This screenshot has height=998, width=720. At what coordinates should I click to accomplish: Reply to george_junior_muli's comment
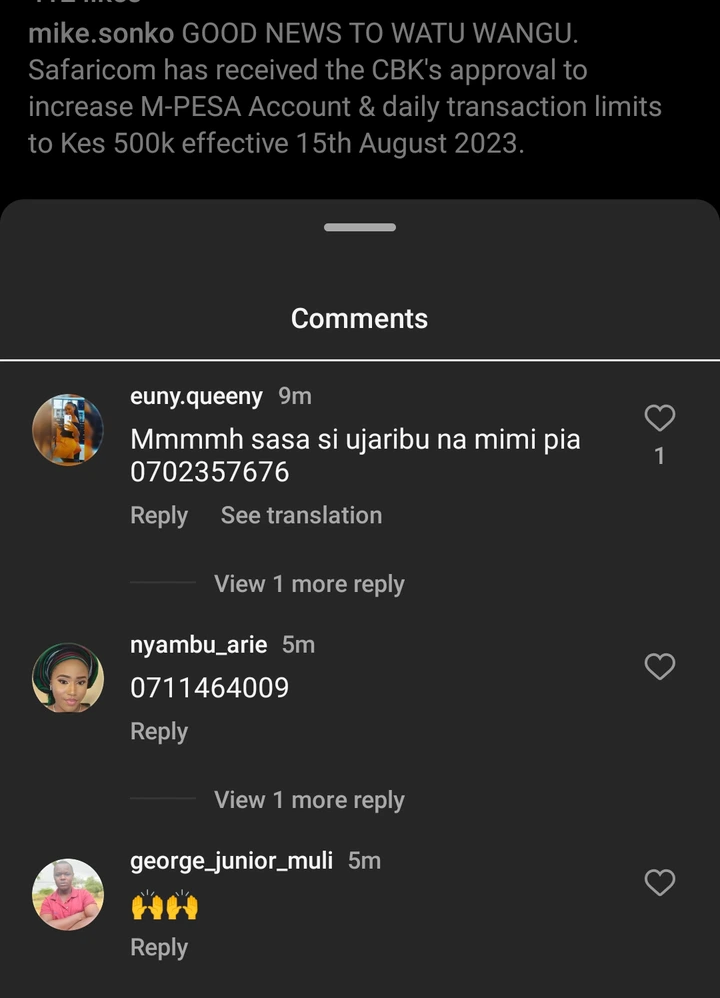coord(159,948)
